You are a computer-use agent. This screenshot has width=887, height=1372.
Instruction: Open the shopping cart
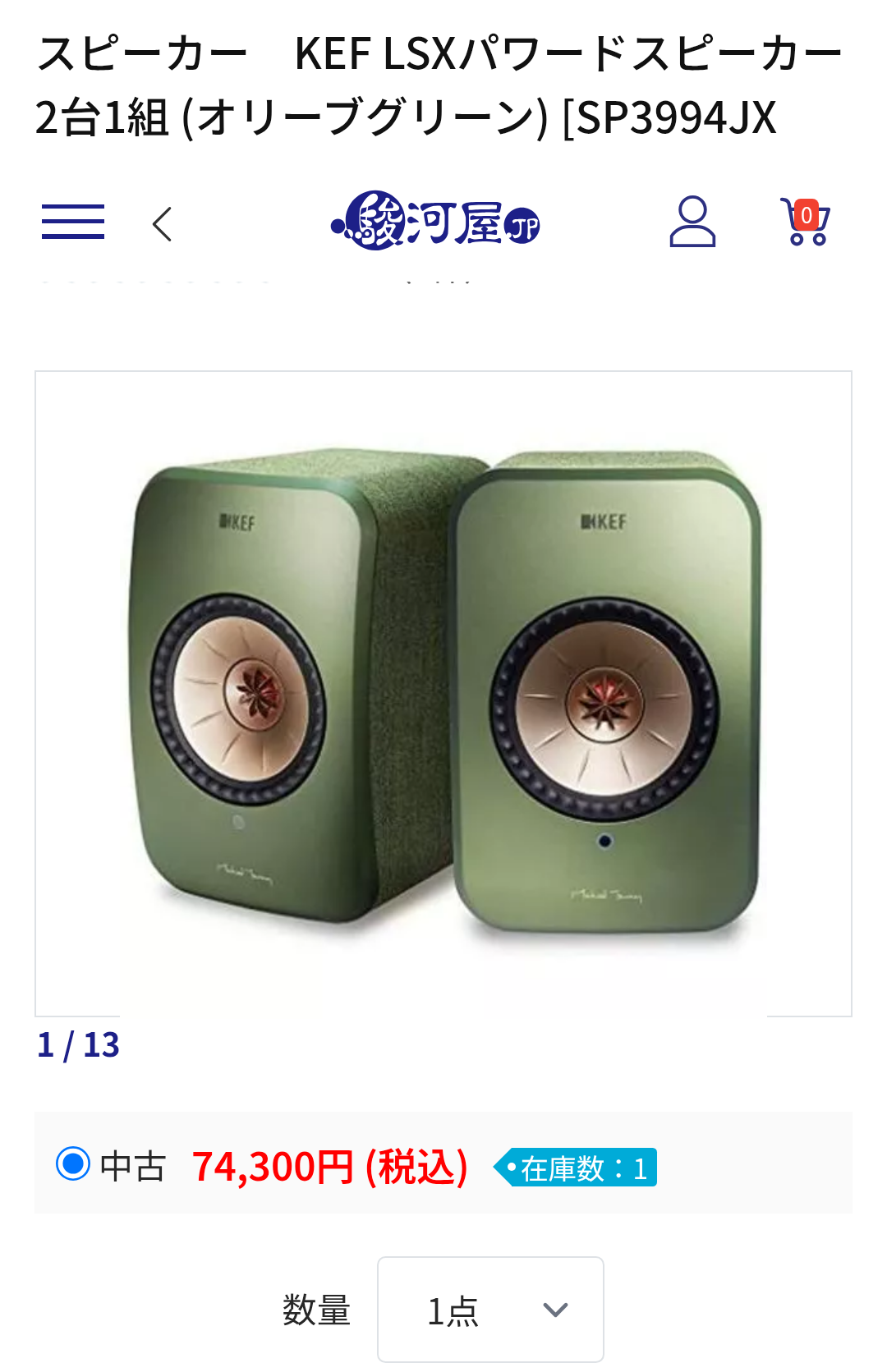point(805,222)
